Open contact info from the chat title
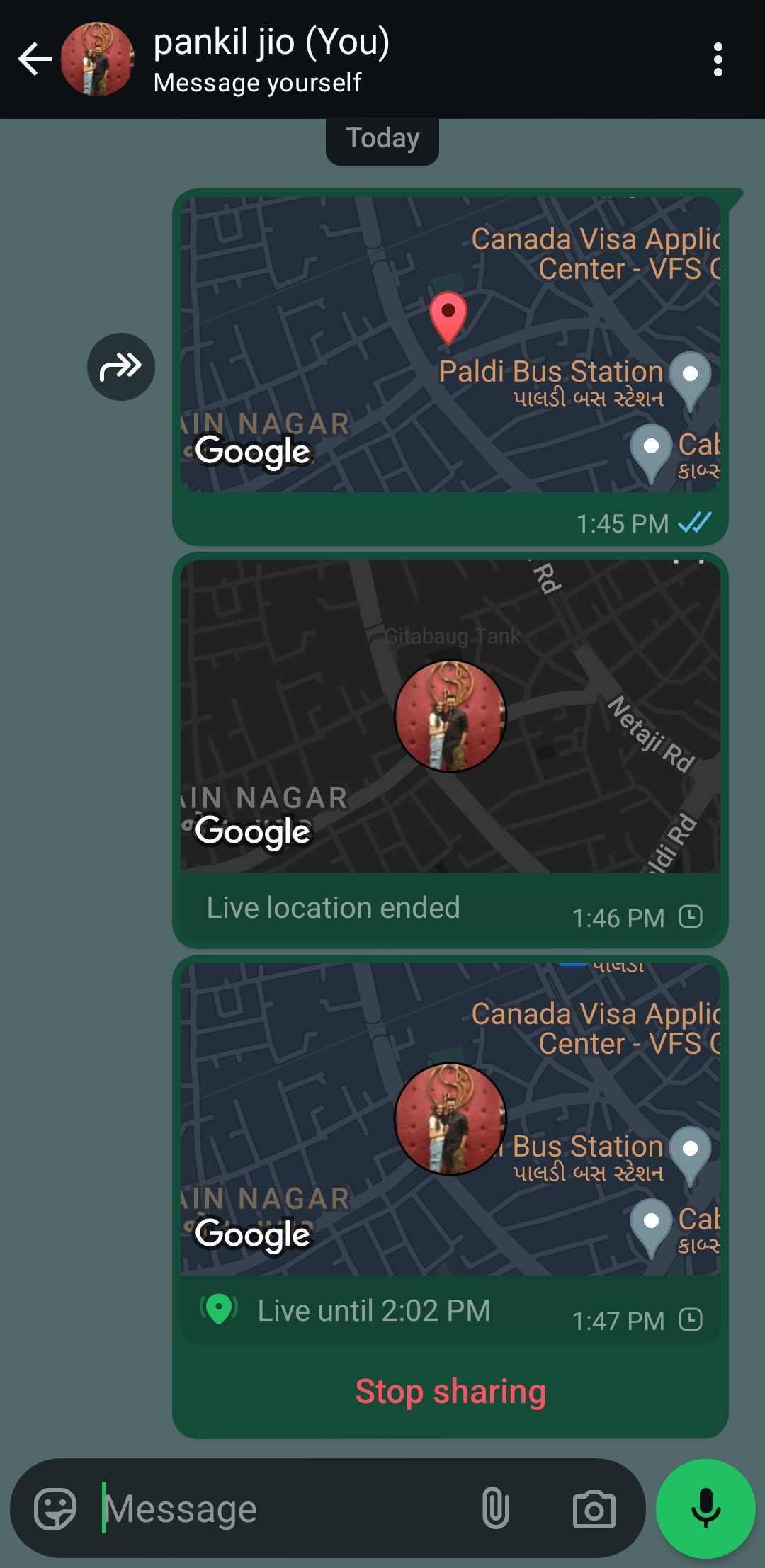This screenshot has height=1568, width=765. pyautogui.click(x=272, y=59)
